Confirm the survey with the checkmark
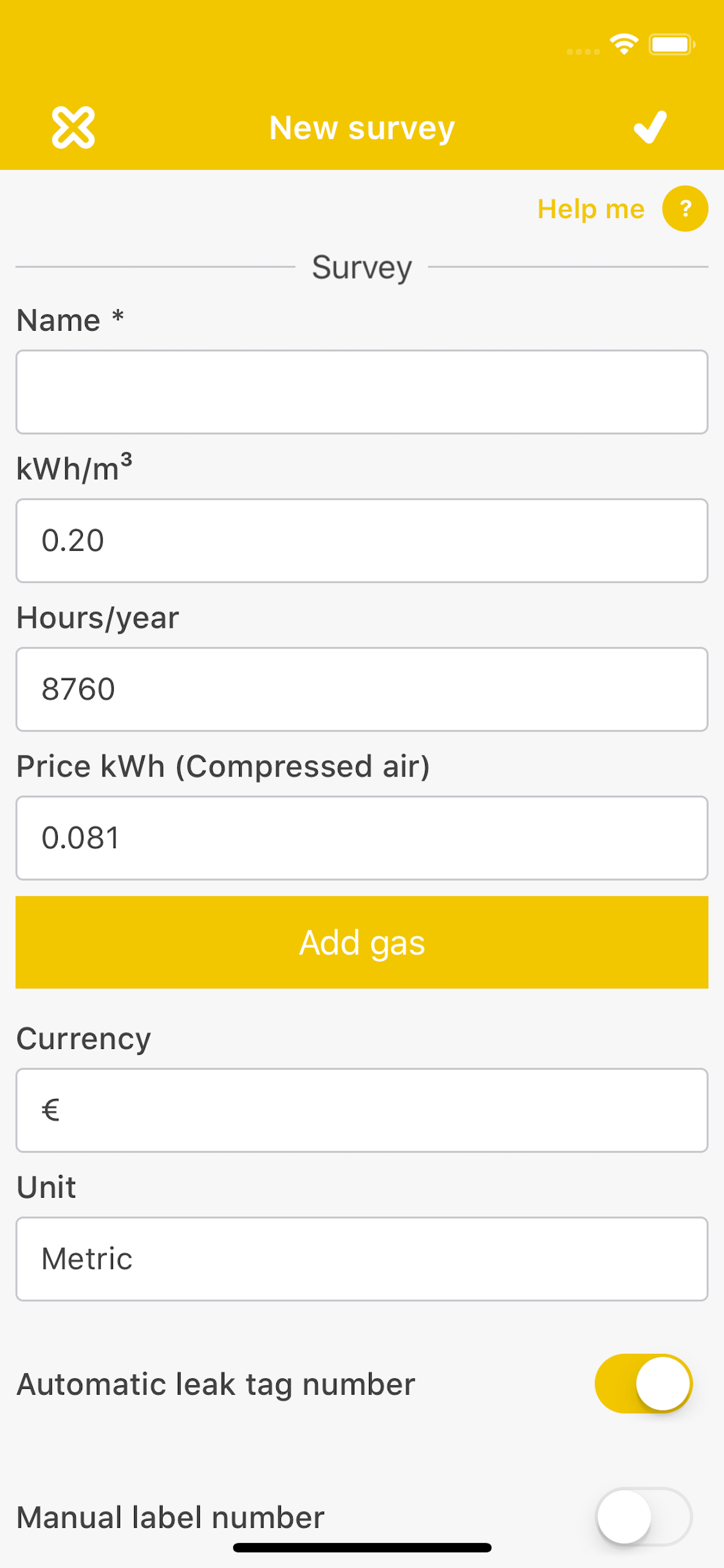 [x=651, y=127]
